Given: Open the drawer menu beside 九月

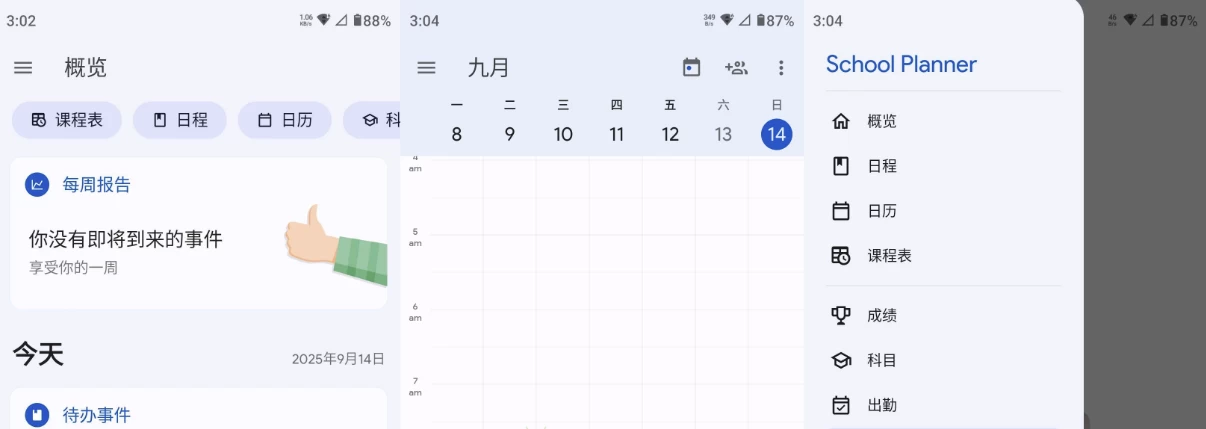Looking at the screenshot, I should coord(426,68).
